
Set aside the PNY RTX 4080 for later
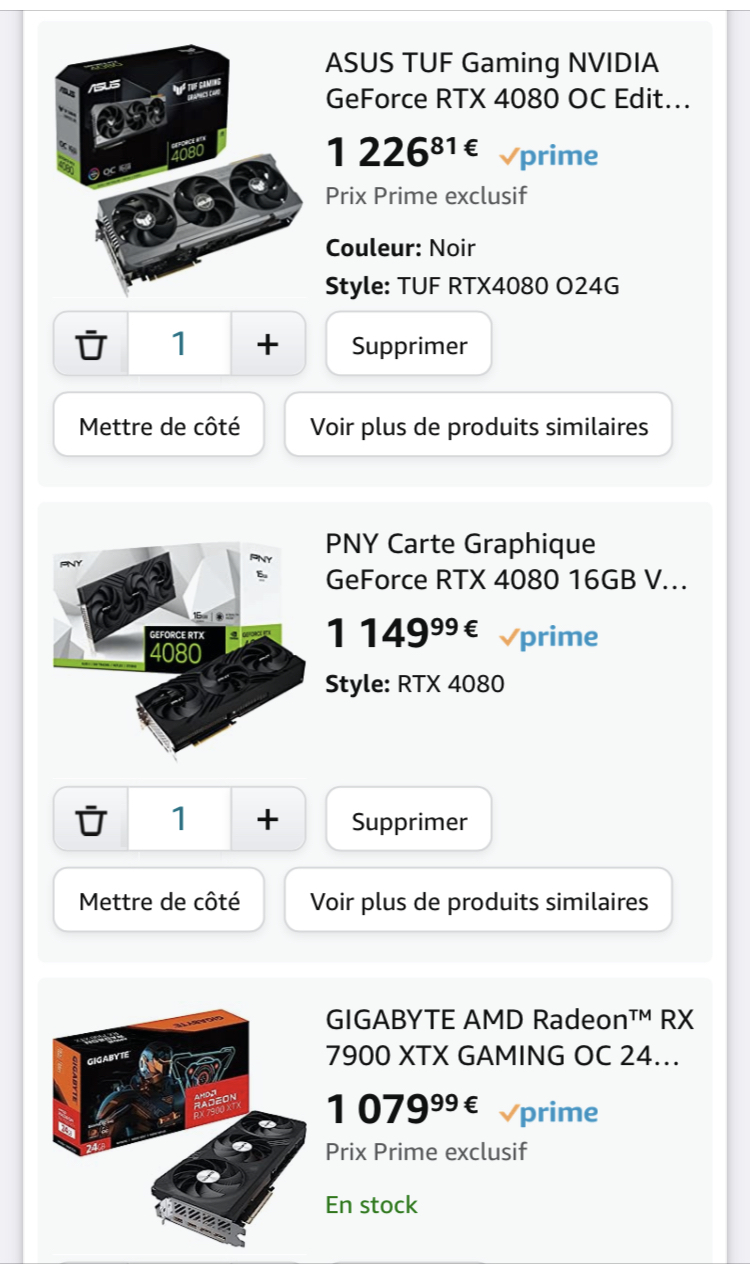(x=159, y=901)
